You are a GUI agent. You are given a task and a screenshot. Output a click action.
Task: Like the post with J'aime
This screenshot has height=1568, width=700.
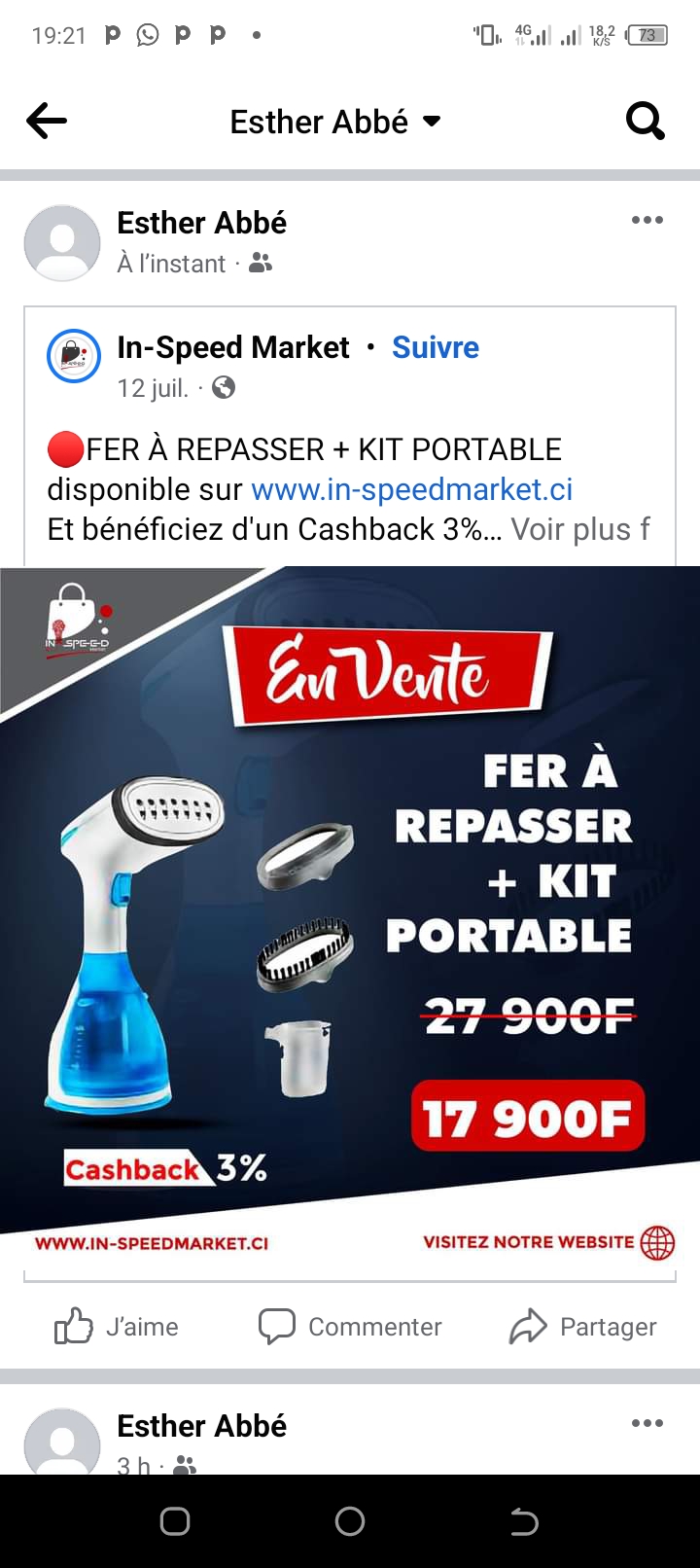[117, 1327]
